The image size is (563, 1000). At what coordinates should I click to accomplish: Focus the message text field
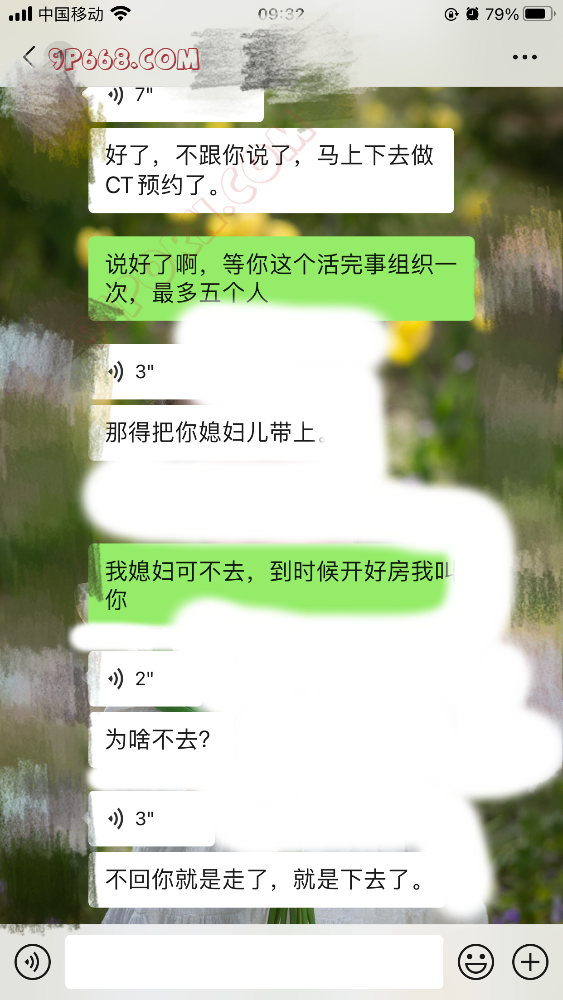click(254, 962)
